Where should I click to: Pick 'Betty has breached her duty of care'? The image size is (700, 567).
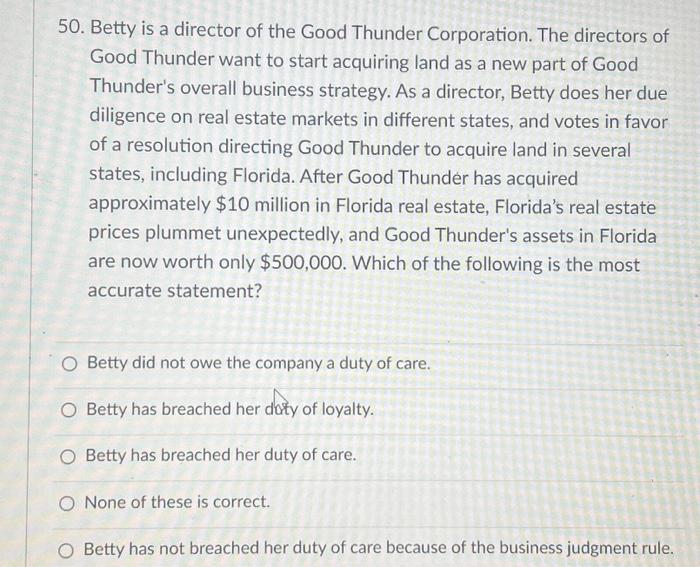[x=67, y=455]
